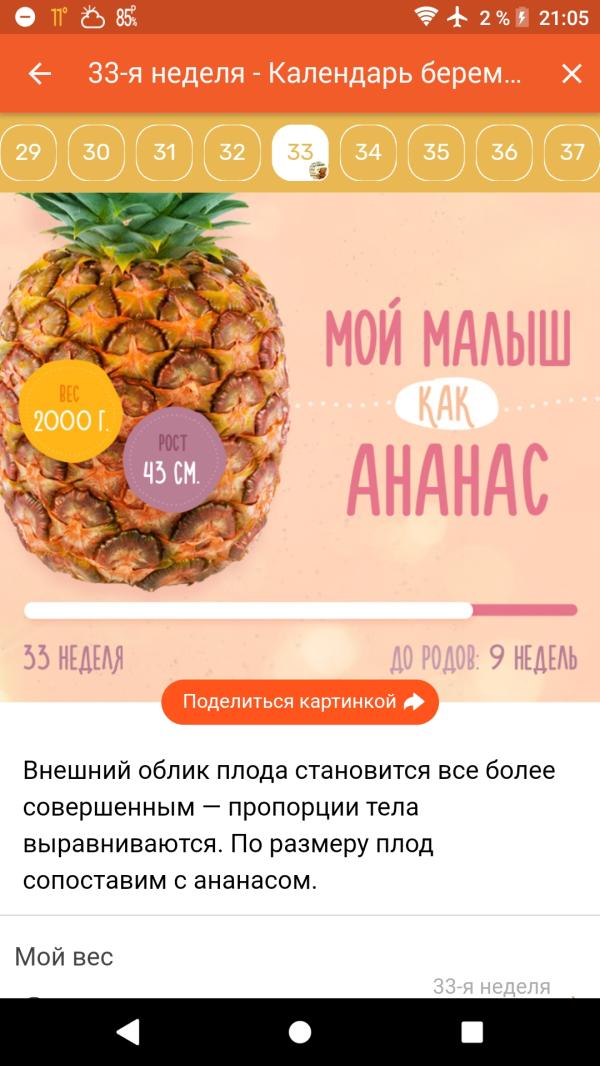Go to week 37

pyautogui.click(x=572, y=152)
